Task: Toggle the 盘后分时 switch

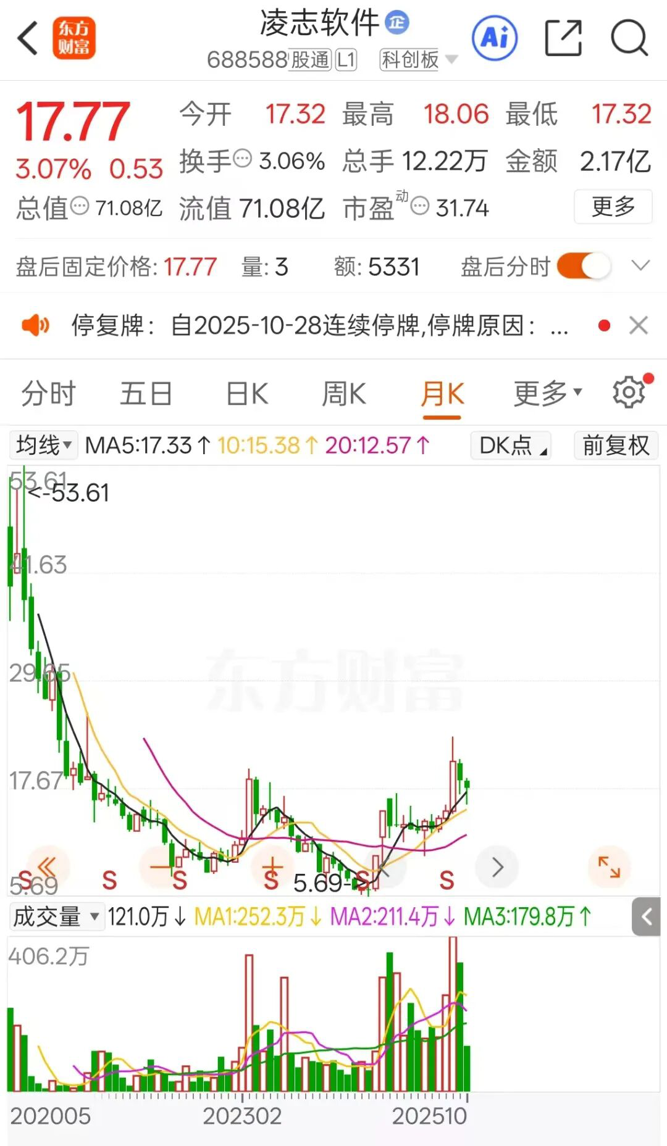Action: 583,267
